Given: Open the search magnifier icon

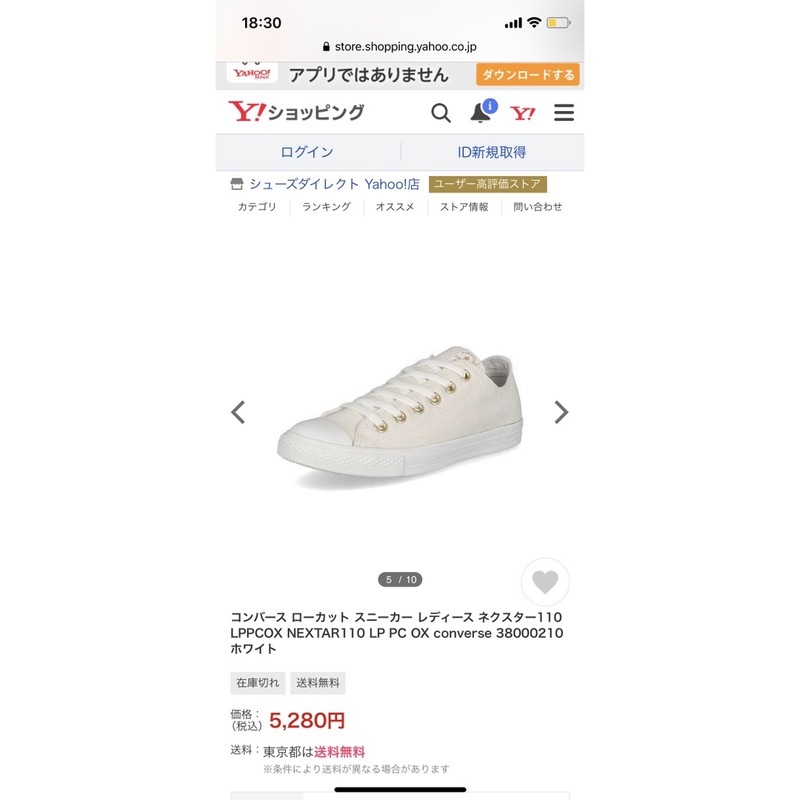Looking at the screenshot, I should tap(441, 113).
